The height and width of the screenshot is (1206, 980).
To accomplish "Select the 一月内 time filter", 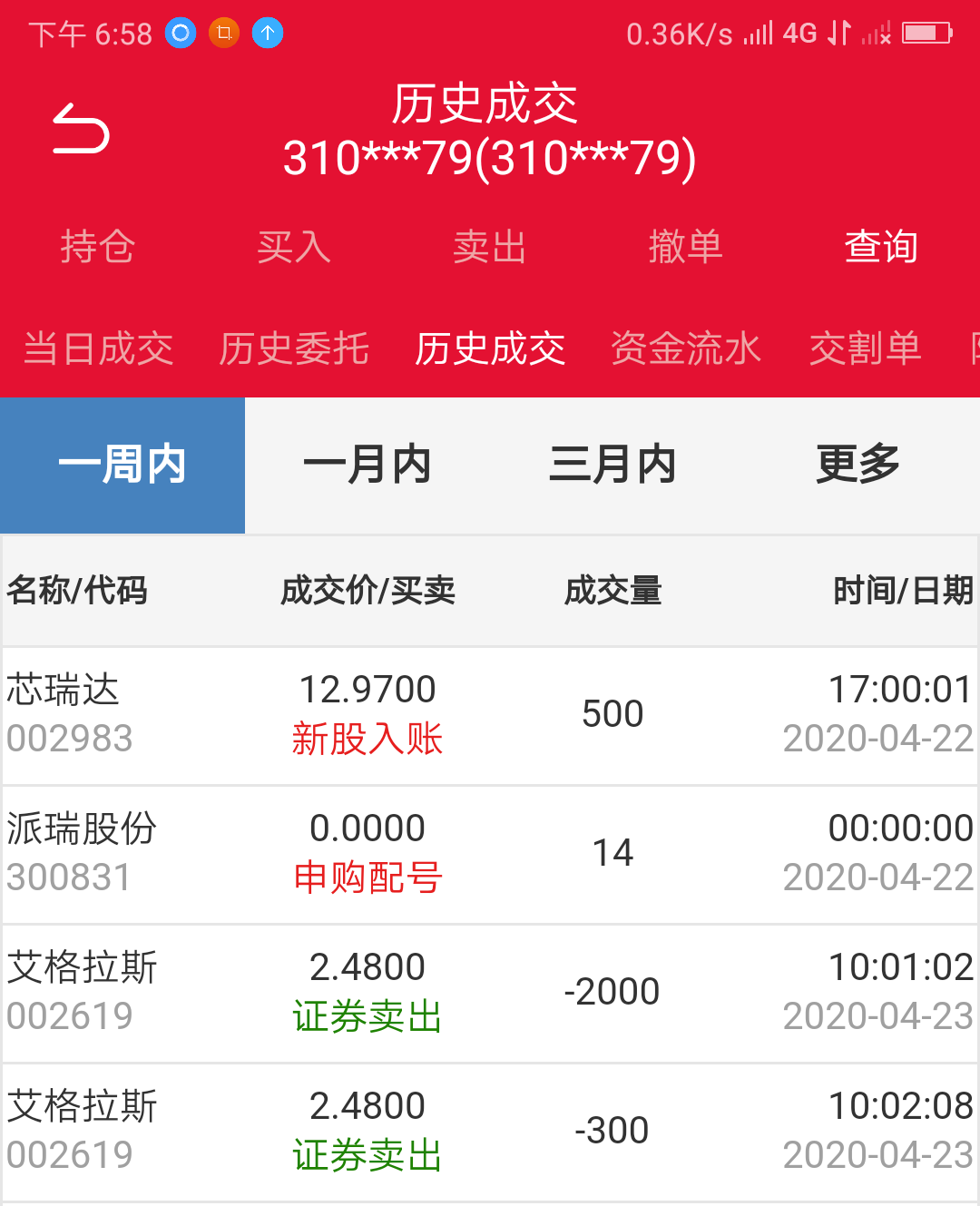I will [367, 465].
